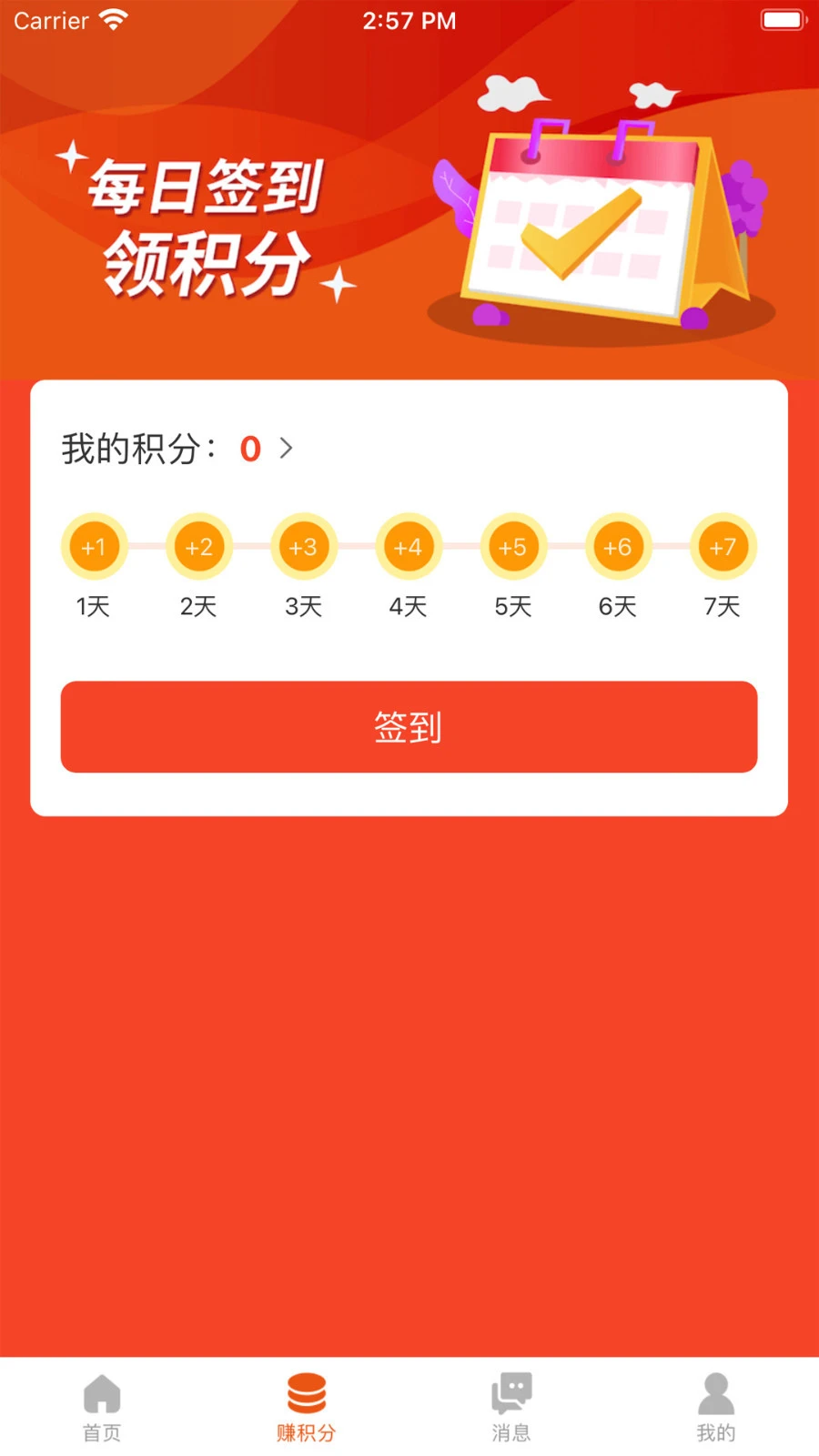Click the +4 day-four sign-in coin
Screen dimensions: 819x1456
pyautogui.click(x=408, y=546)
